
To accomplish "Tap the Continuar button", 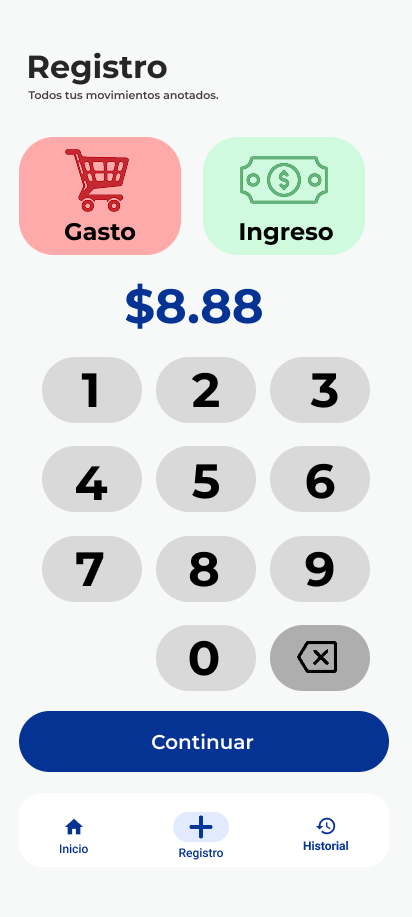I will coord(204,742).
